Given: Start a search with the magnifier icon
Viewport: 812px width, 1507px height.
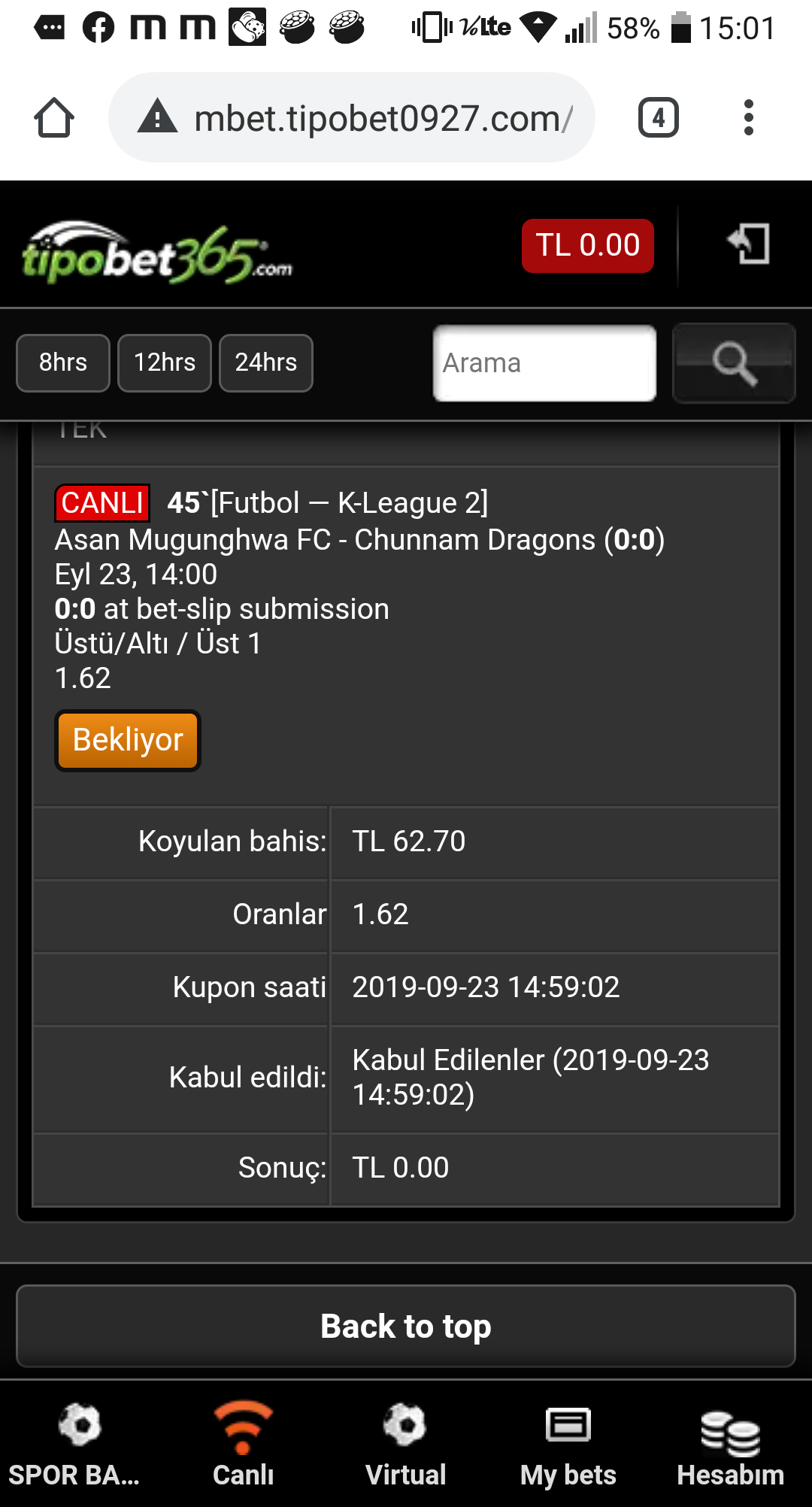Looking at the screenshot, I should 733,363.
